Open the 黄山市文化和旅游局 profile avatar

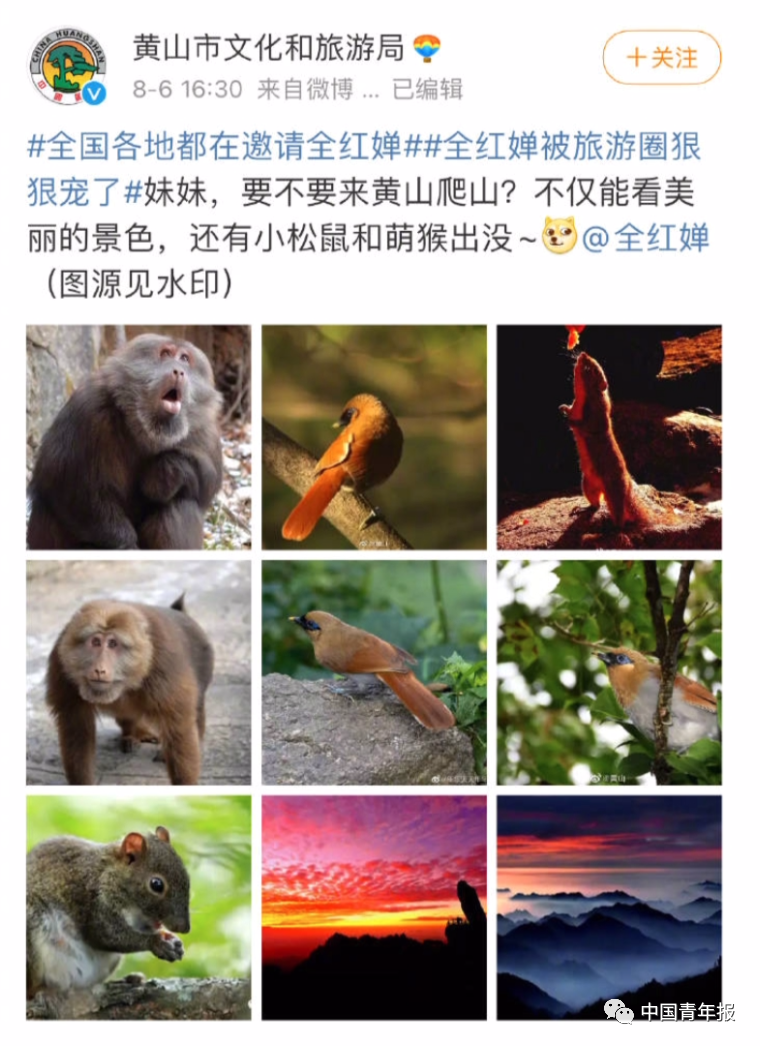(x=68, y=66)
